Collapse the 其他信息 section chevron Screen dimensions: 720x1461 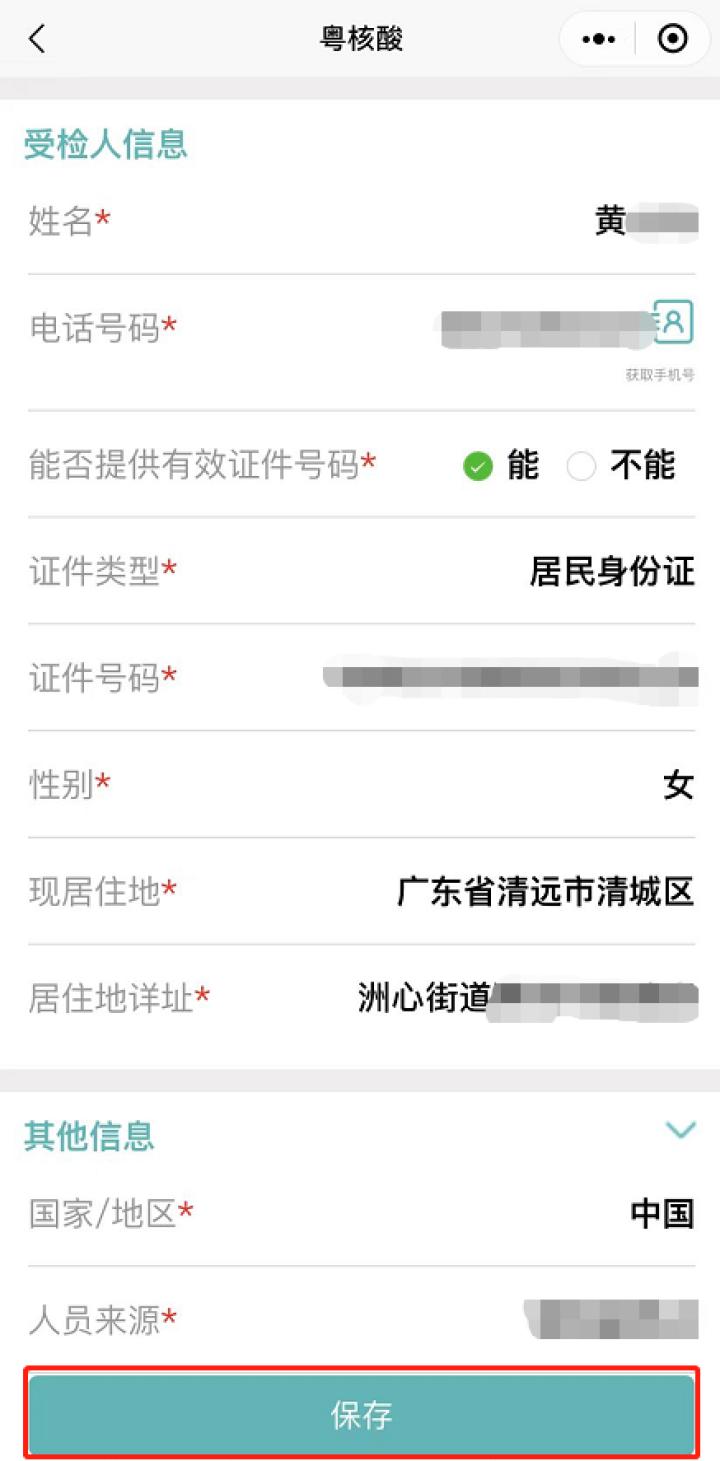click(x=680, y=1130)
